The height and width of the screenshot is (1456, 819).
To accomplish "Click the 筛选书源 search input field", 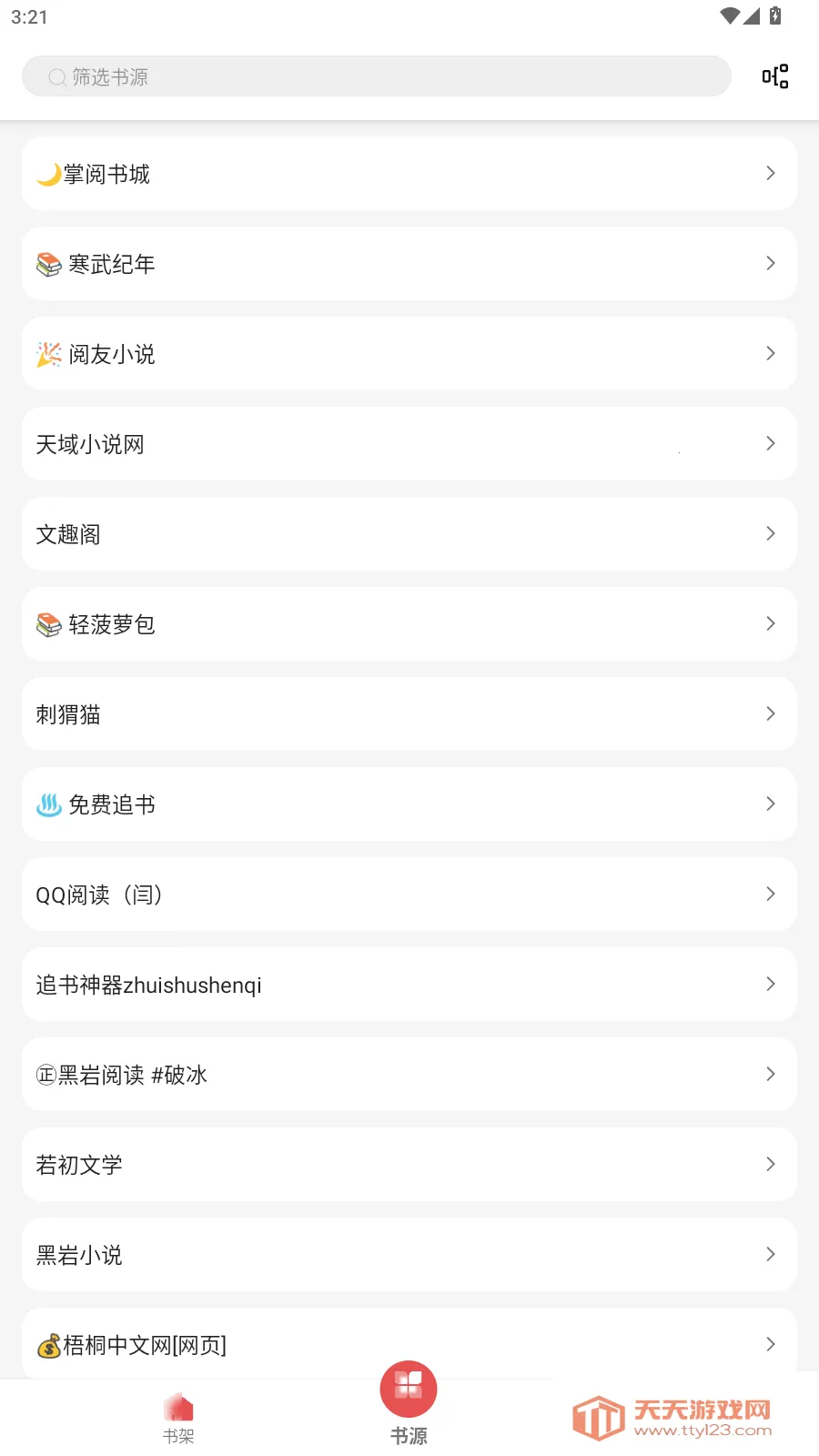I will pos(376,76).
